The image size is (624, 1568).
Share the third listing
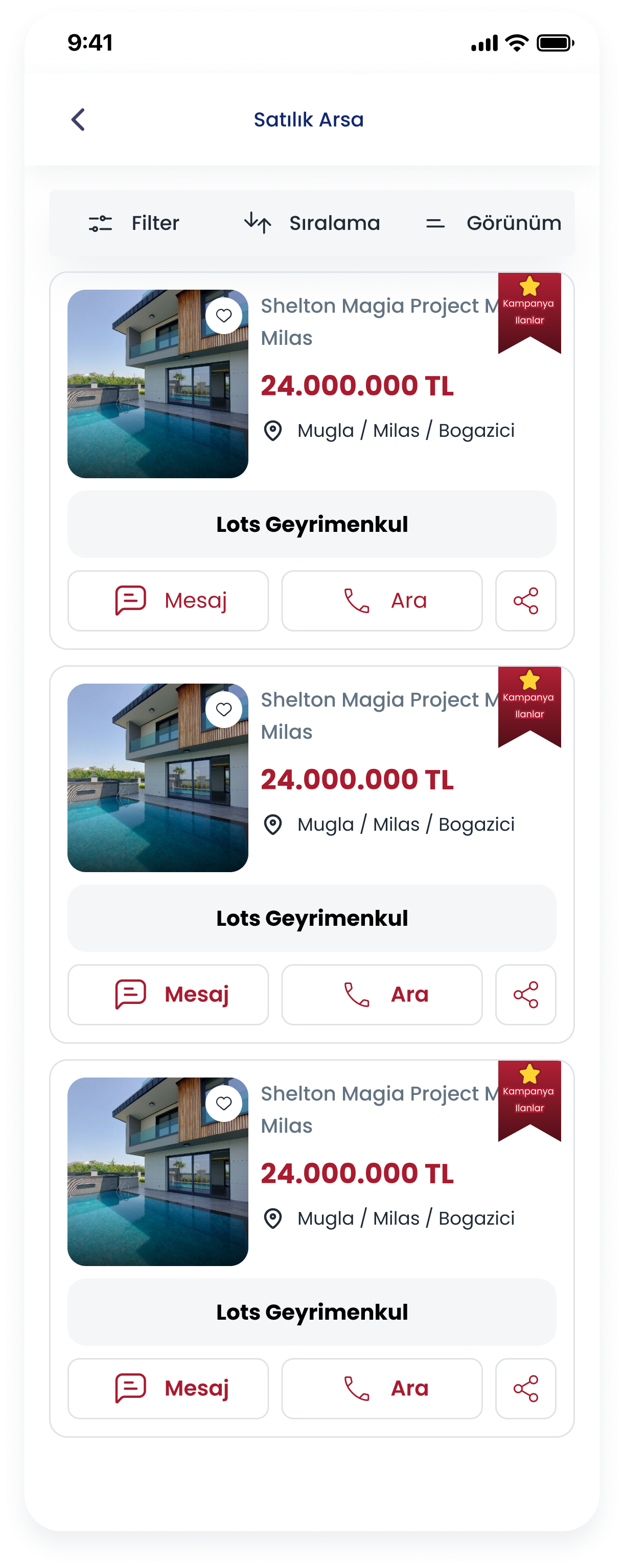[x=525, y=1389]
